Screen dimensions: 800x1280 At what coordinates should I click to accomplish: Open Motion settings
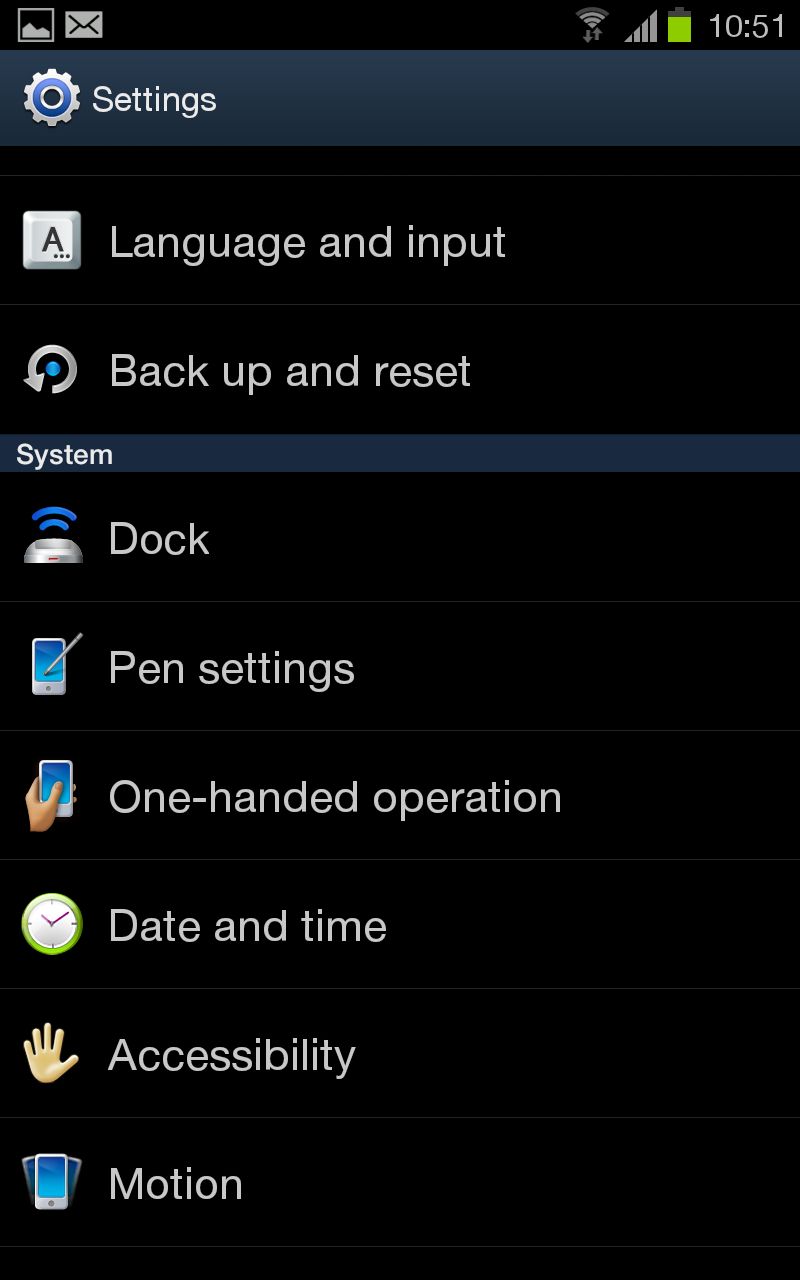coord(175,1184)
